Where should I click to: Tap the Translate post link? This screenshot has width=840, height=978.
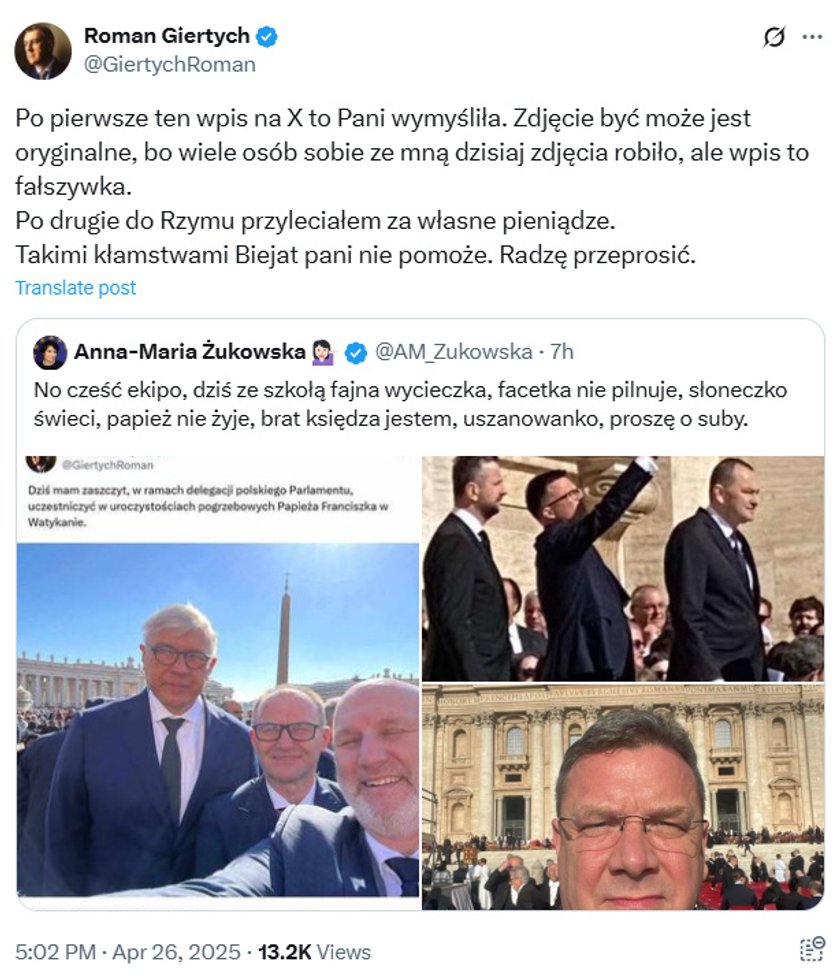point(76,288)
